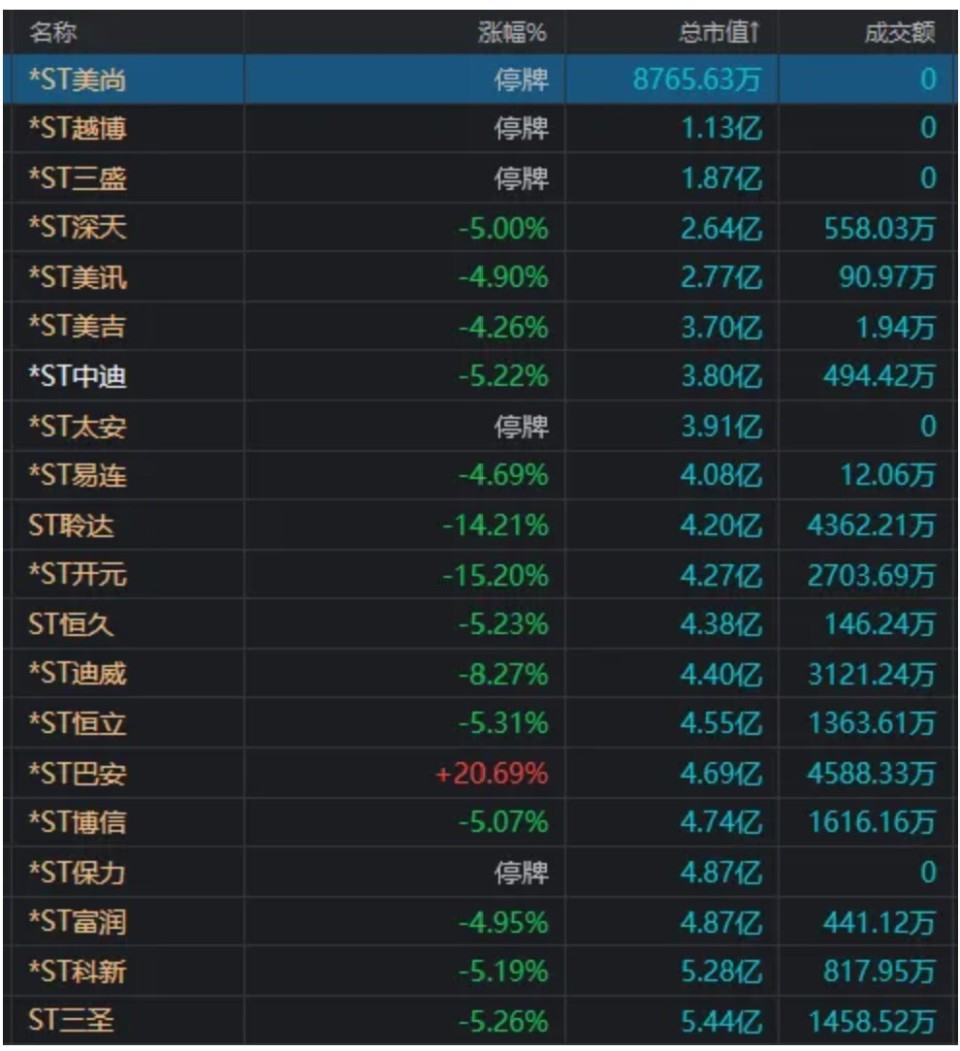This screenshot has width=960, height=1051.
Task: Open the *ST保力 row
Action: tap(78, 873)
